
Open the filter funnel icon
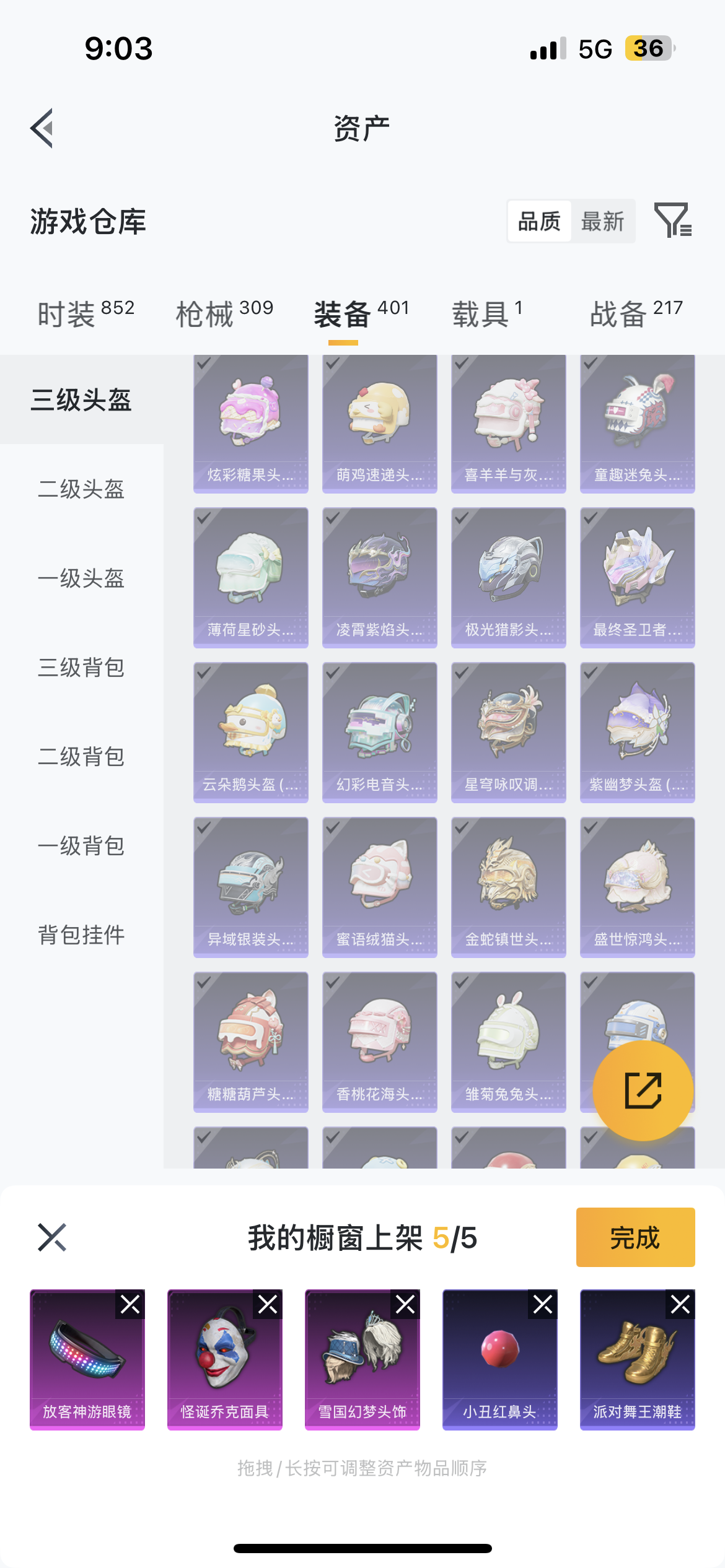[673, 220]
